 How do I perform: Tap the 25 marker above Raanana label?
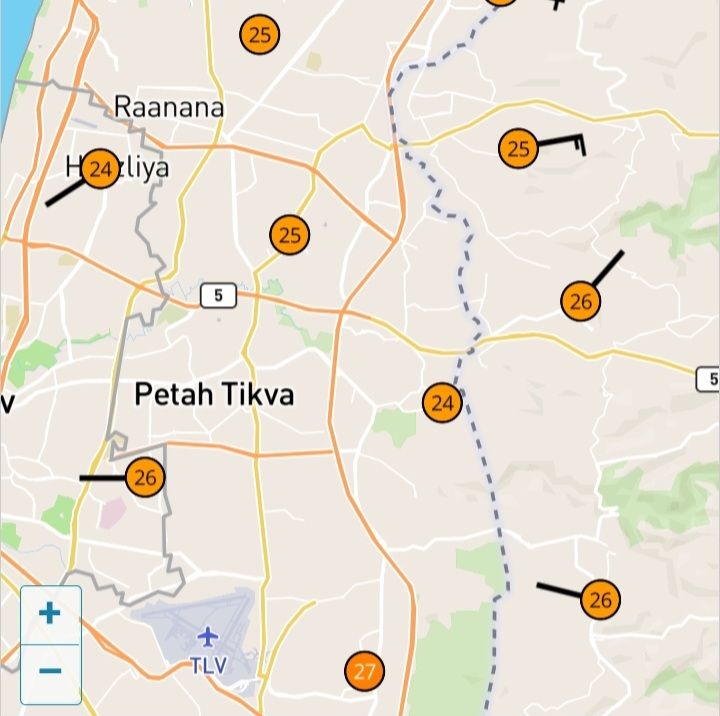tap(259, 36)
